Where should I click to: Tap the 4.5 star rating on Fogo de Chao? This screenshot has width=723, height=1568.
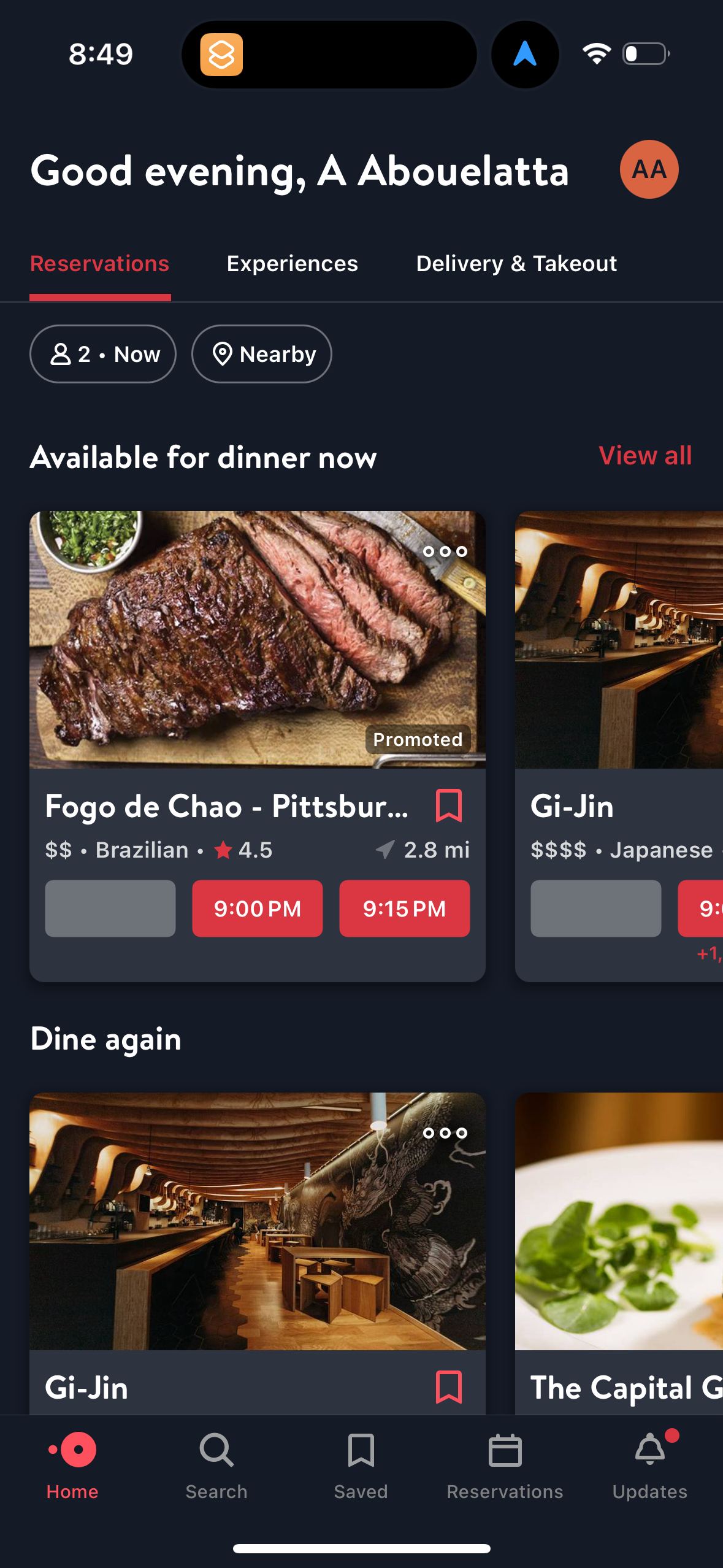[x=244, y=850]
